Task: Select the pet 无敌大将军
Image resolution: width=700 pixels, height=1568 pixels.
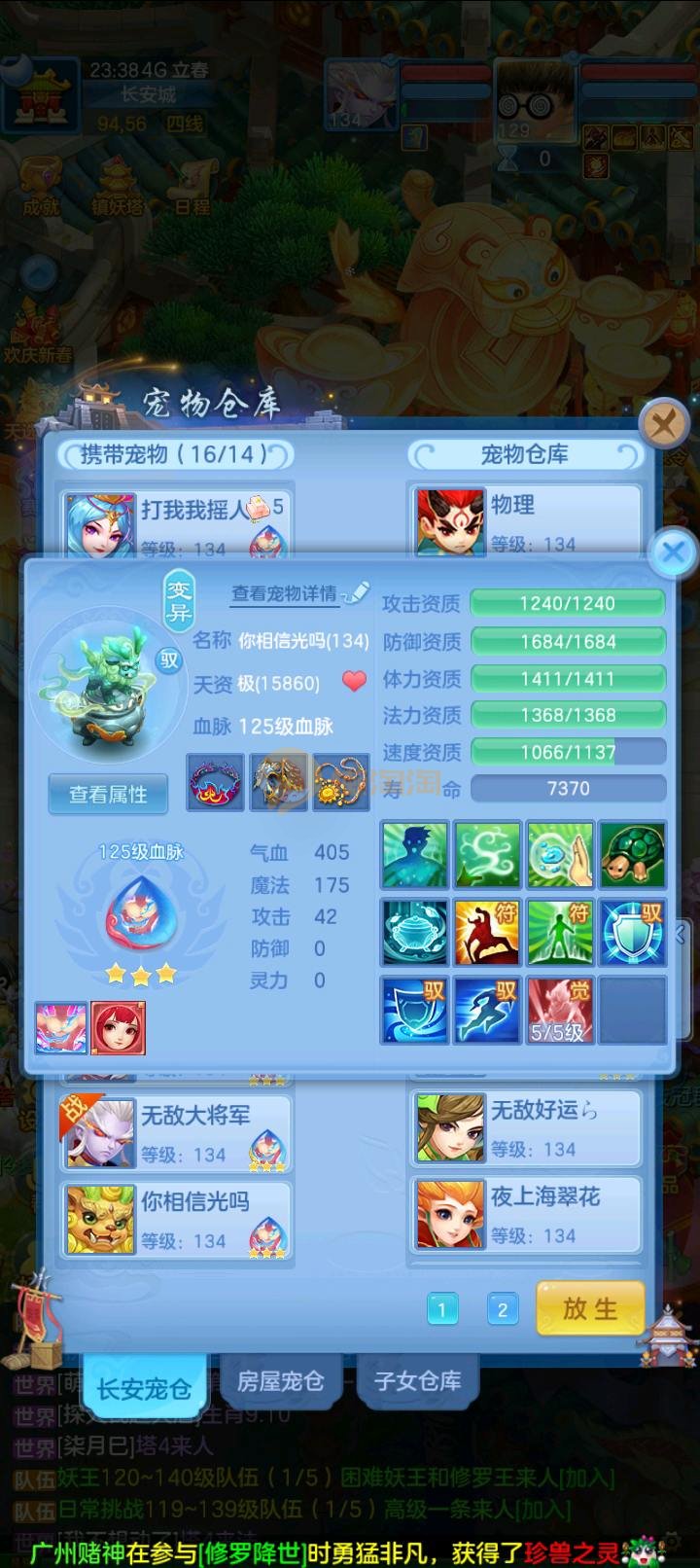Action: pyautogui.click(x=176, y=1133)
